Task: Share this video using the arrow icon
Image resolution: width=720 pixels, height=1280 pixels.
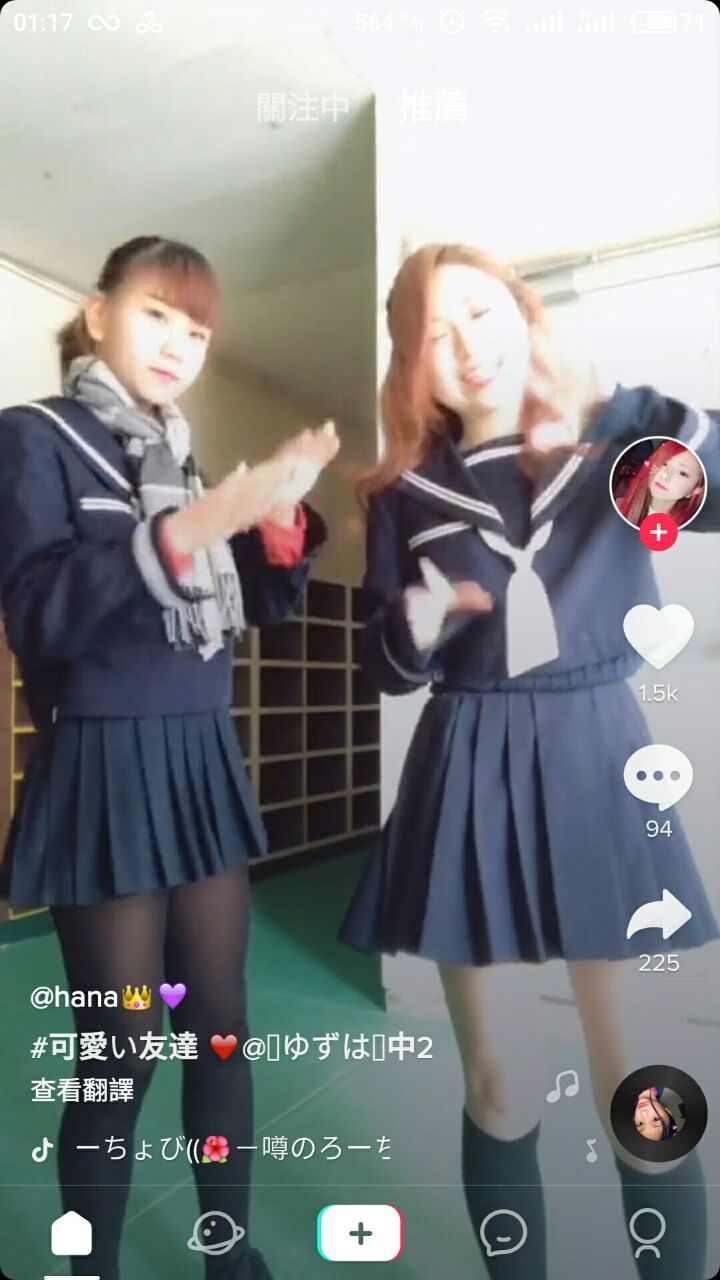Action: (x=658, y=916)
